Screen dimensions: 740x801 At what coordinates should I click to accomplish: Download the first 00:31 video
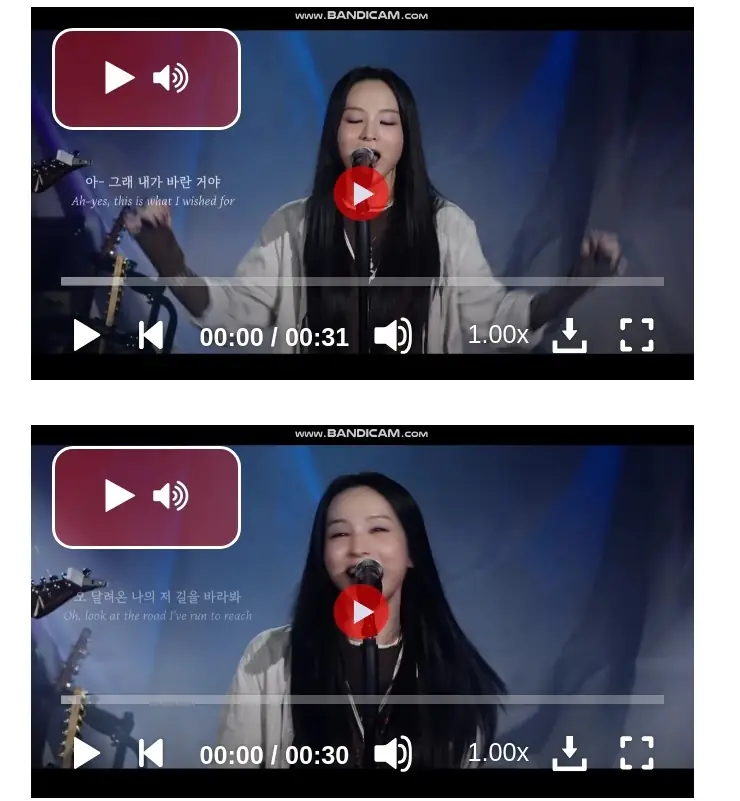point(569,335)
